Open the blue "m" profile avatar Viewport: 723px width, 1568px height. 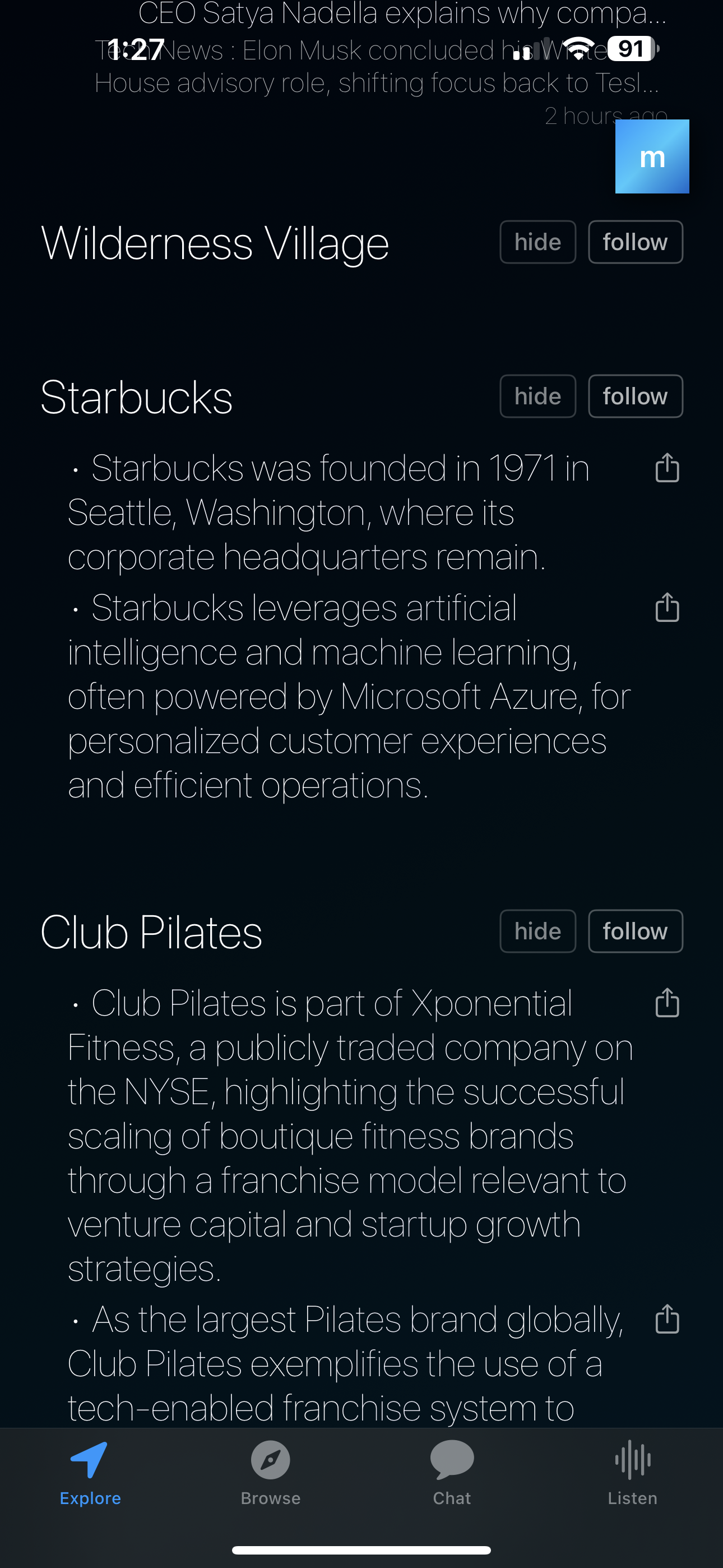pos(652,156)
